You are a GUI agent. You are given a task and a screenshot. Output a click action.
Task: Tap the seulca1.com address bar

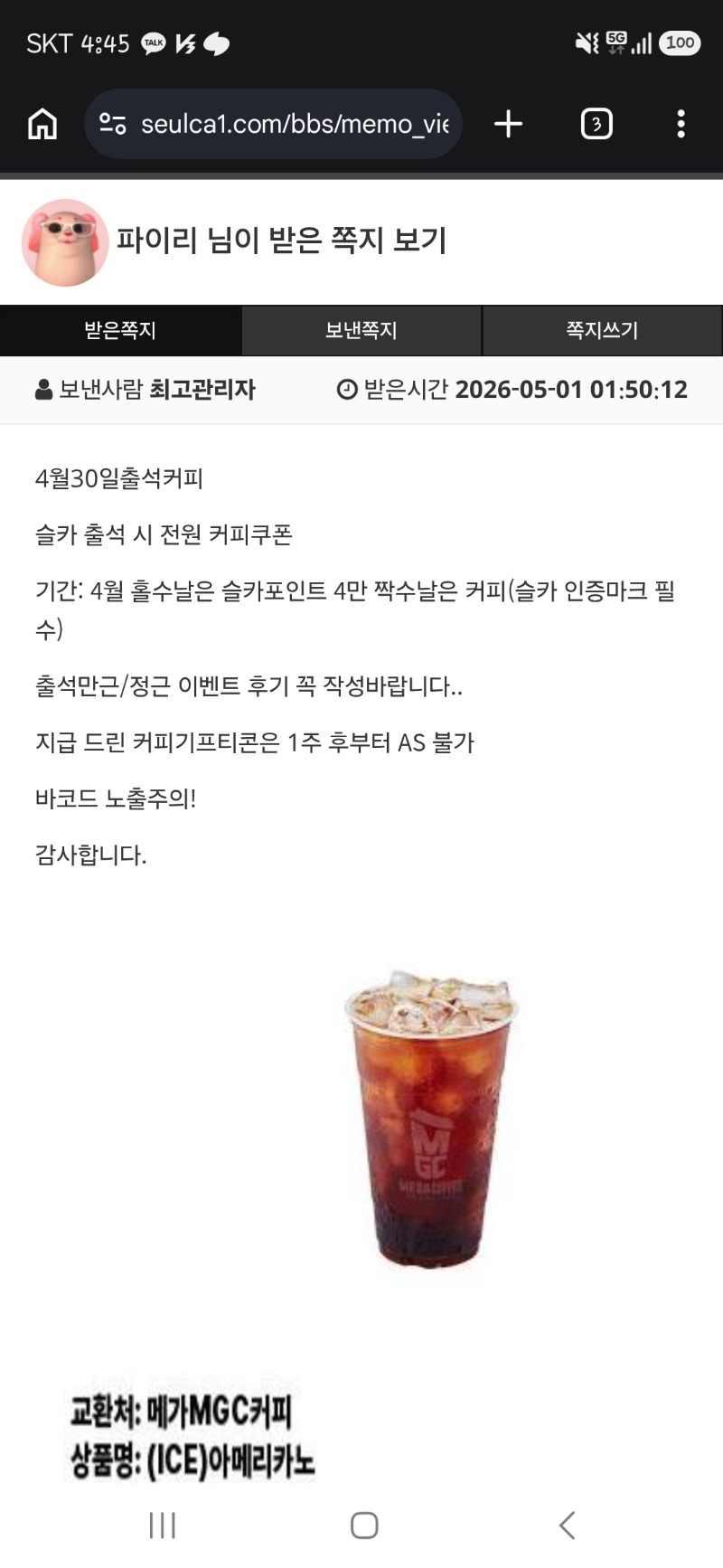tap(294, 124)
